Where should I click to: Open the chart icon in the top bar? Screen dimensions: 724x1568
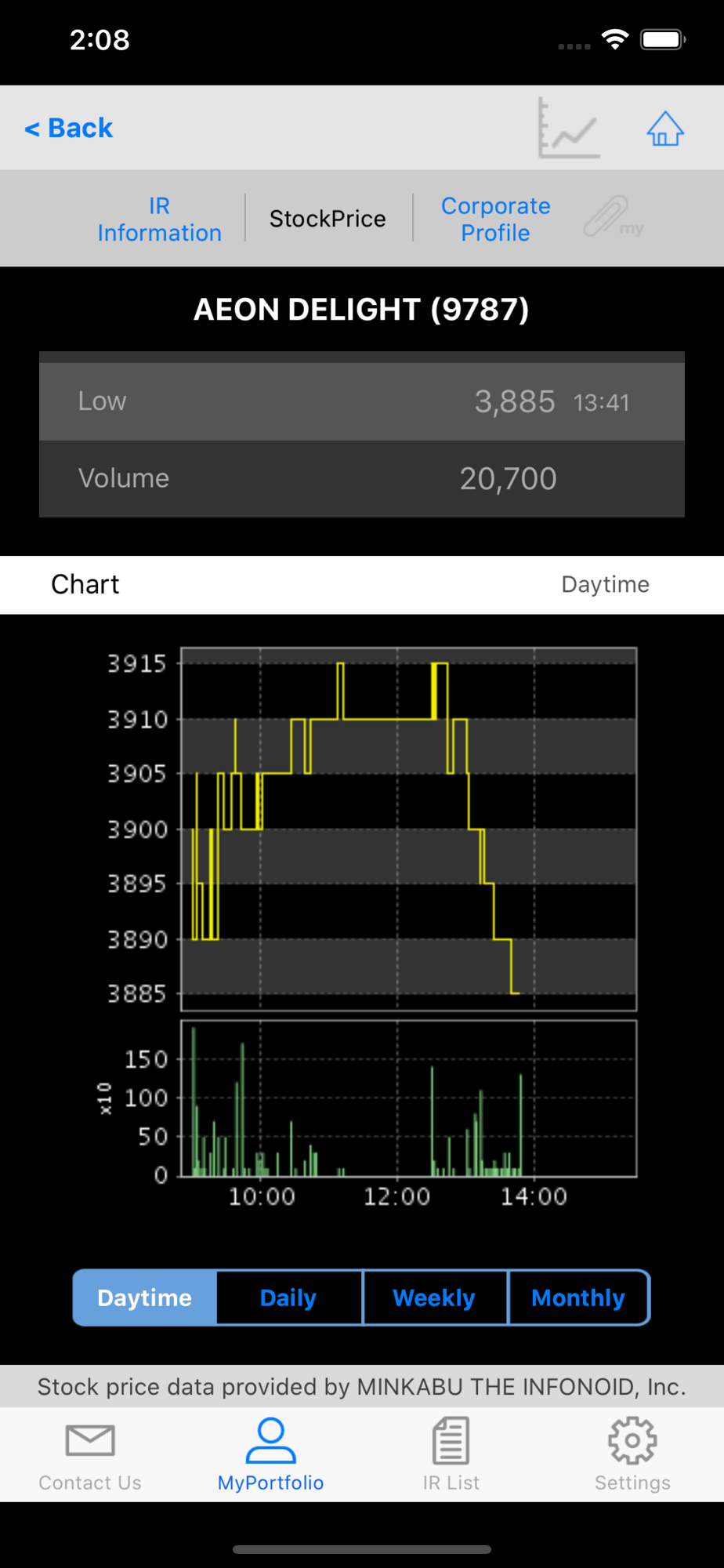pos(569,128)
